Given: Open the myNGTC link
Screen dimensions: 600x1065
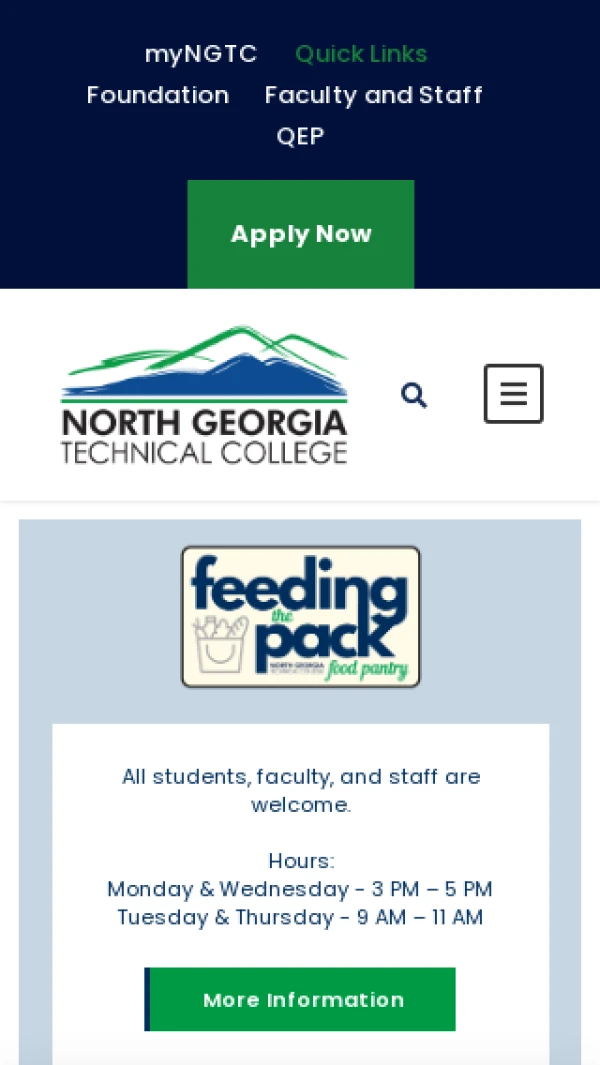Looking at the screenshot, I should pyautogui.click(x=201, y=54).
